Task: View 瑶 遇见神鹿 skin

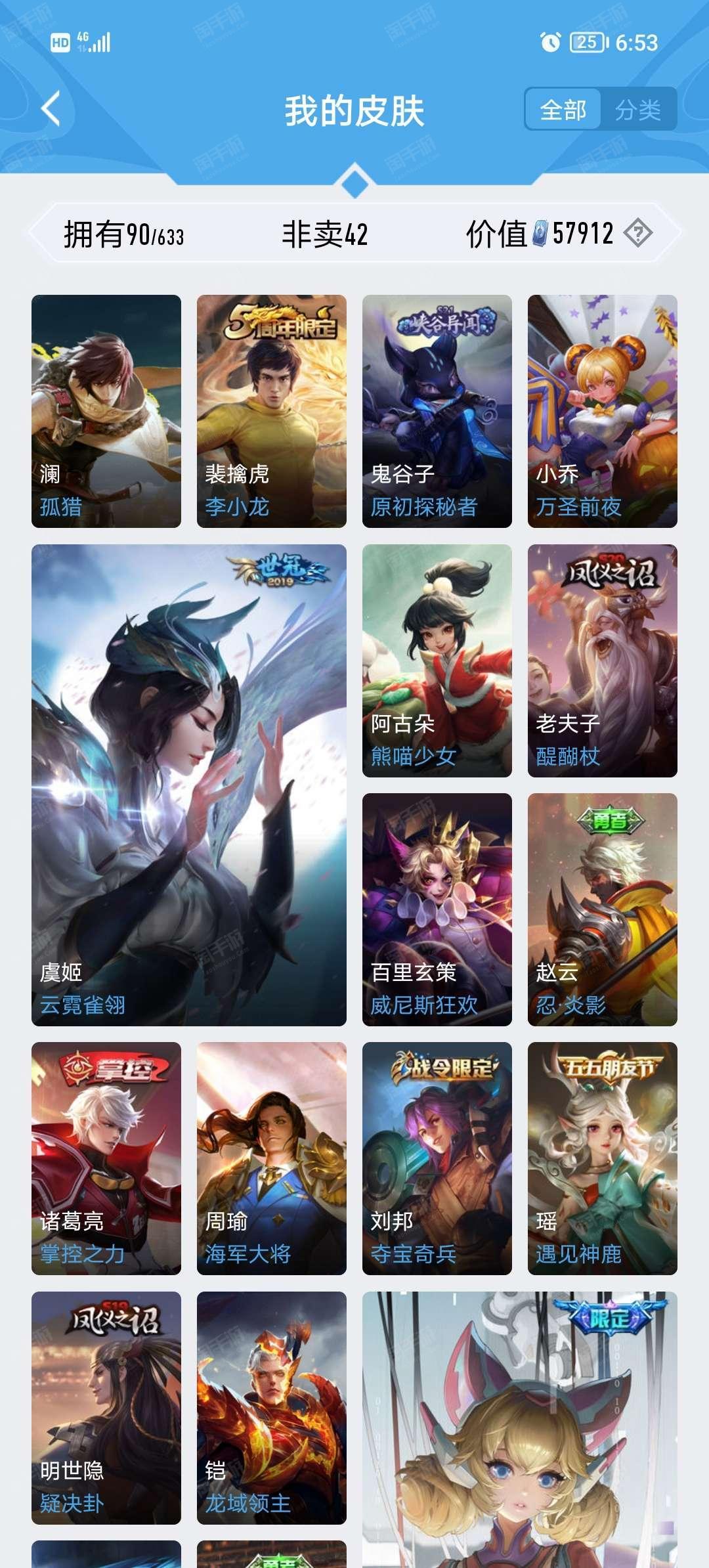Action: tap(603, 1158)
